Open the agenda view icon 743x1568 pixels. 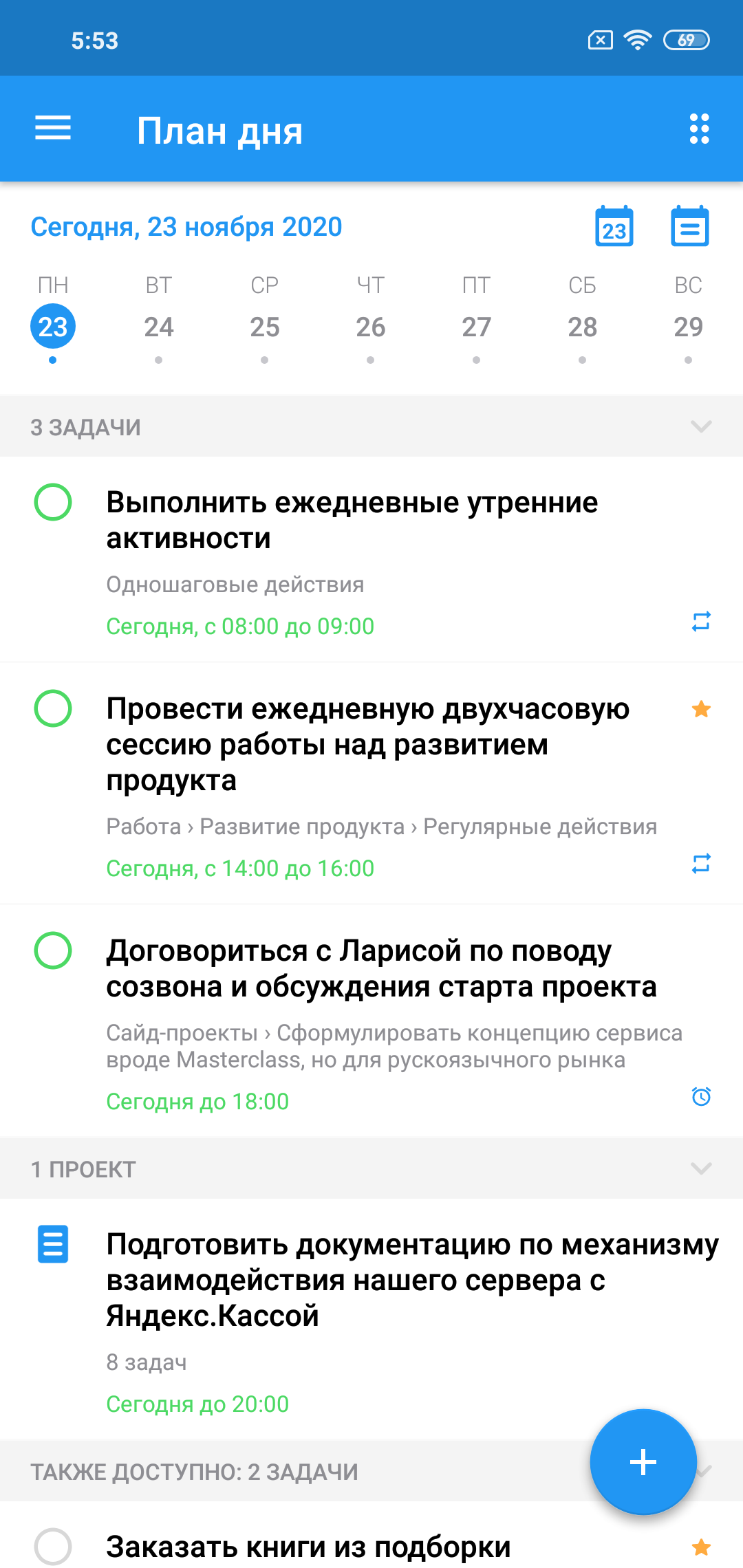689,226
